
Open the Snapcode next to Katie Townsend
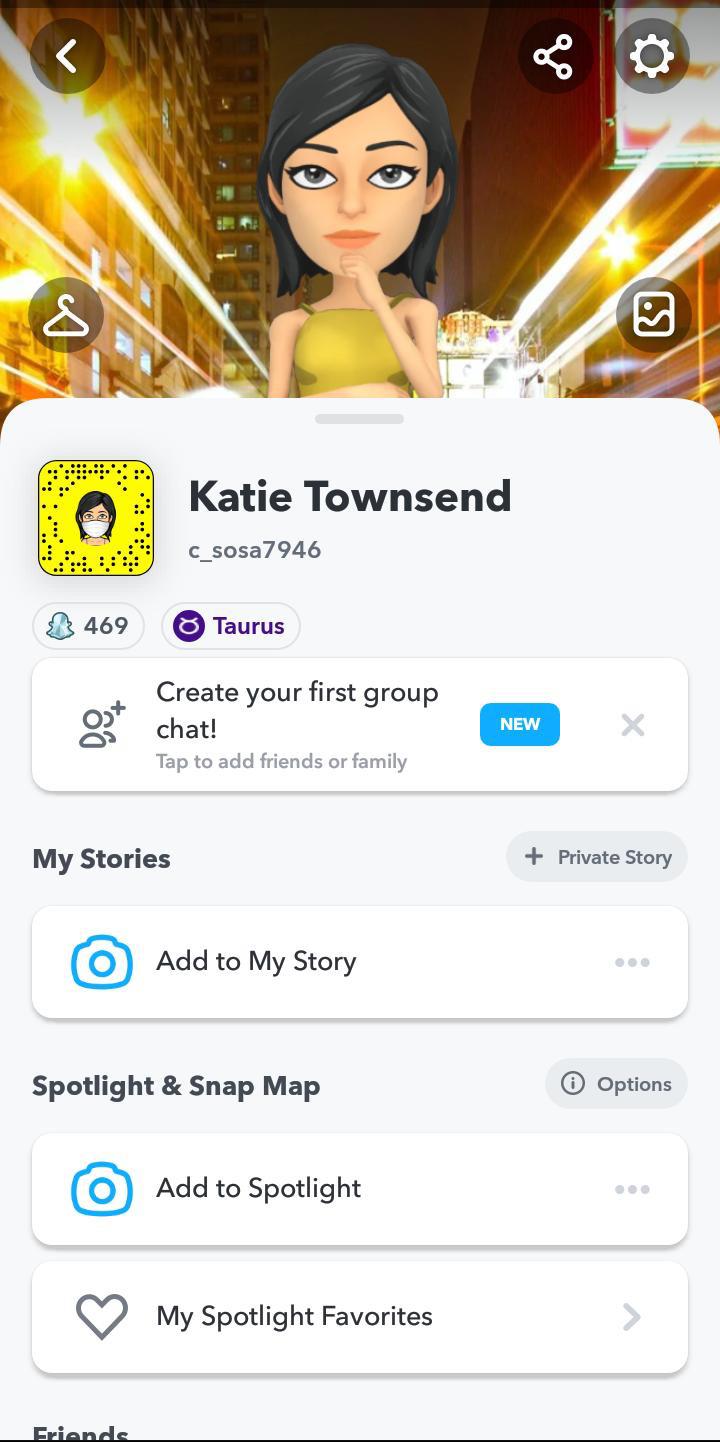click(x=96, y=518)
